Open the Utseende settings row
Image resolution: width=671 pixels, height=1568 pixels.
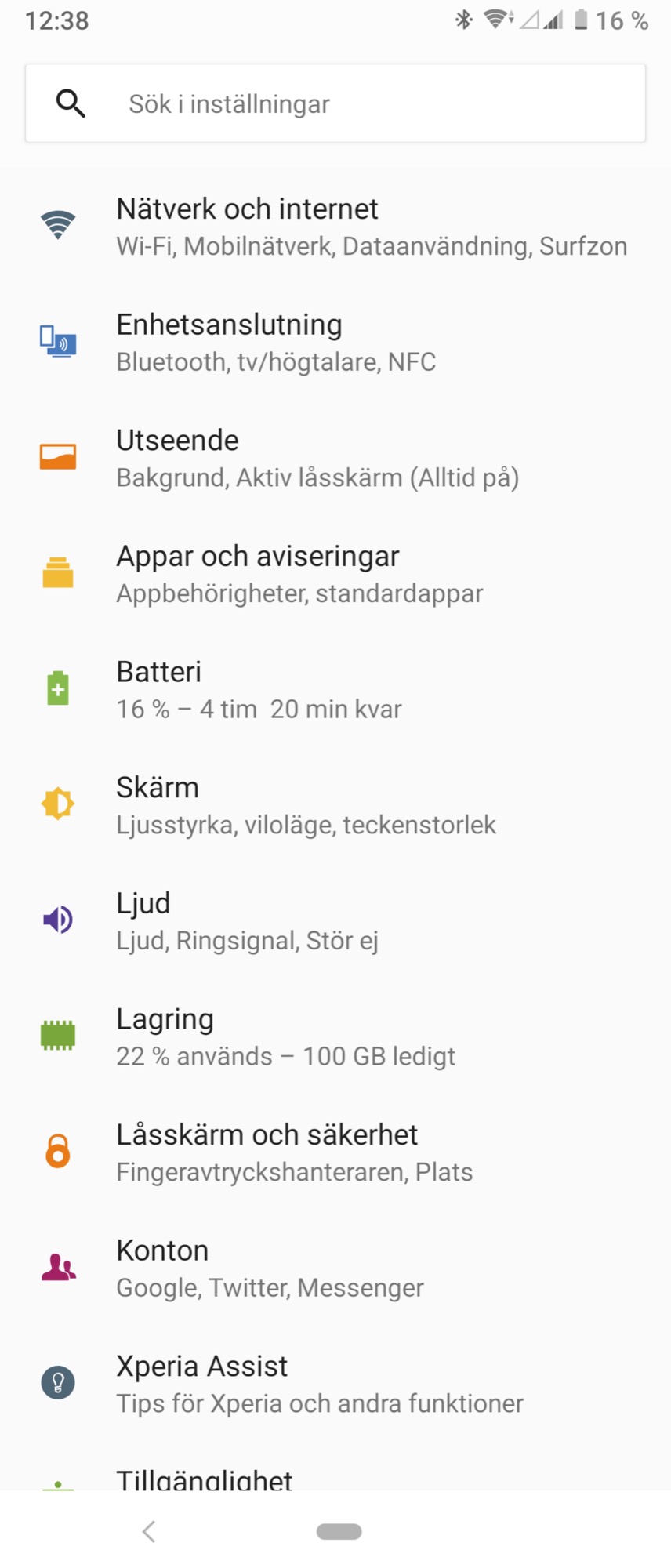(335, 458)
